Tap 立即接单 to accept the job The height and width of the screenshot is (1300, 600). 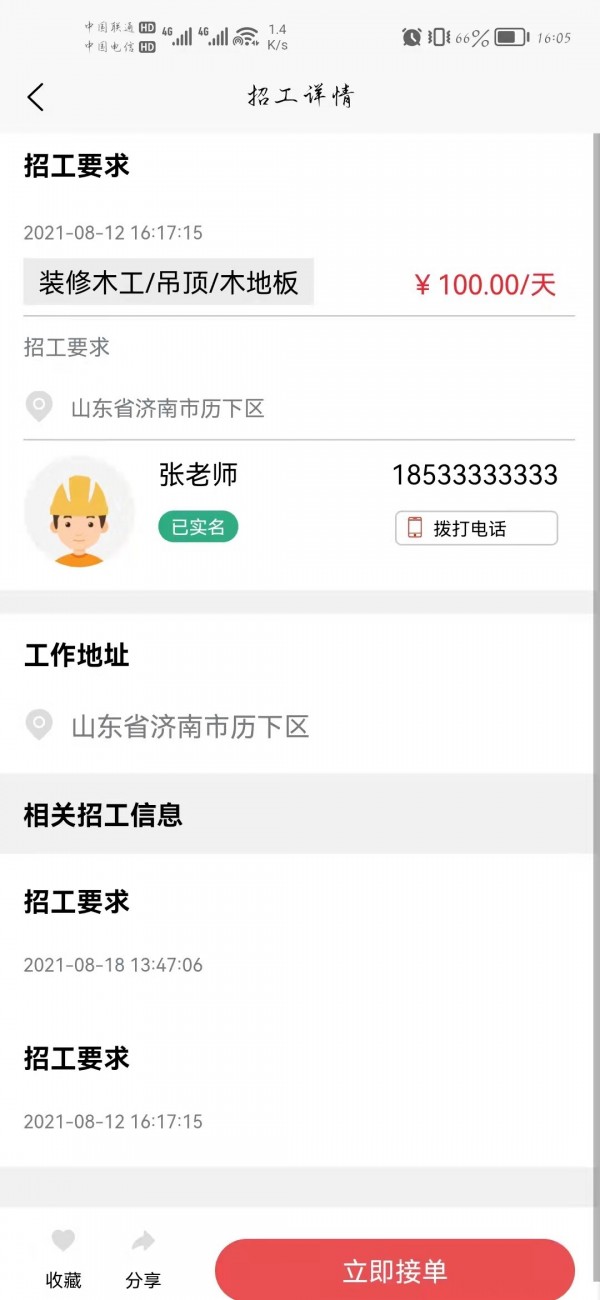click(x=395, y=1271)
